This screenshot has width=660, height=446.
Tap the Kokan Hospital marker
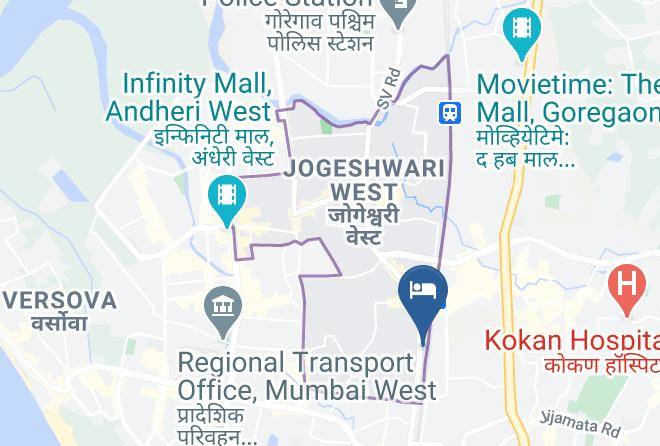pos(627,289)
